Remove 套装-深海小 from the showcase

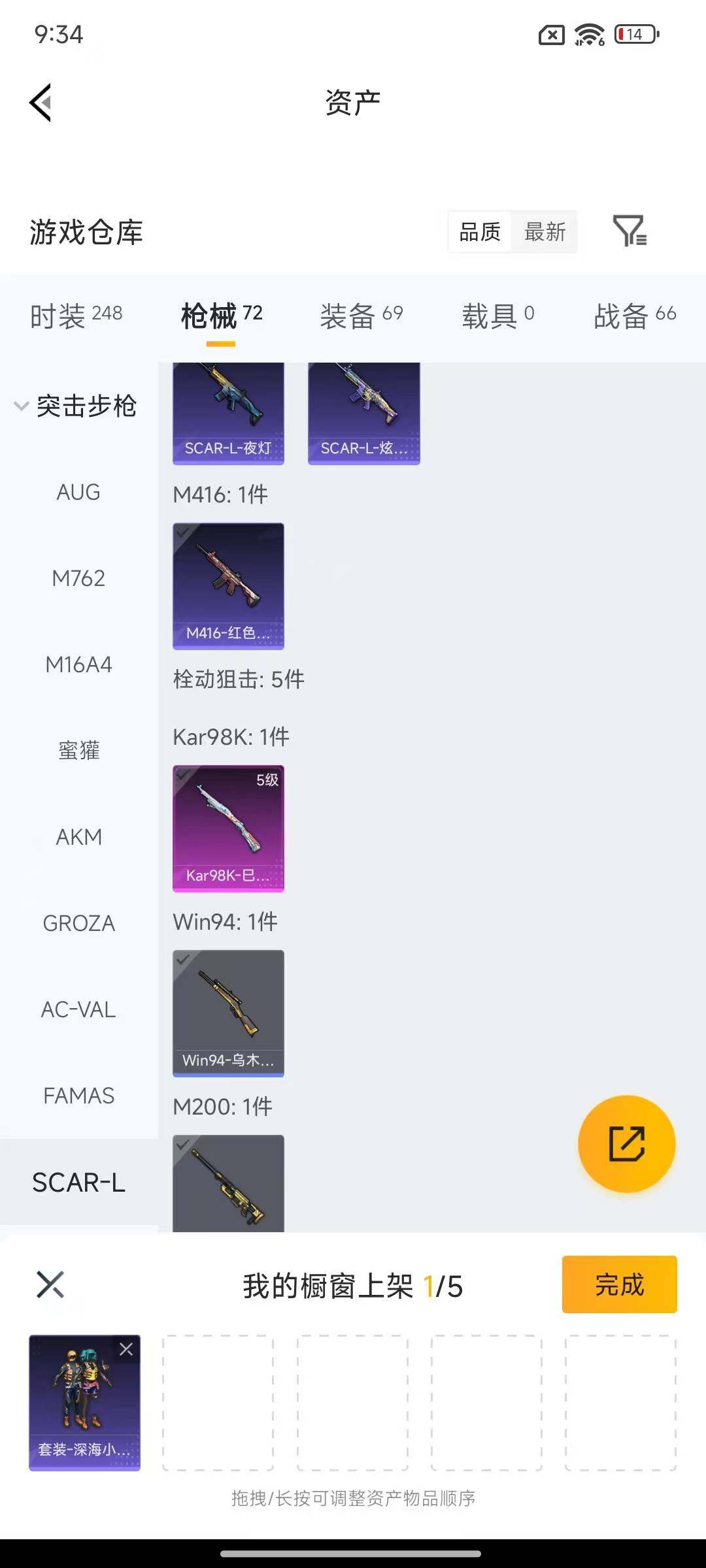pos(126,1349)
